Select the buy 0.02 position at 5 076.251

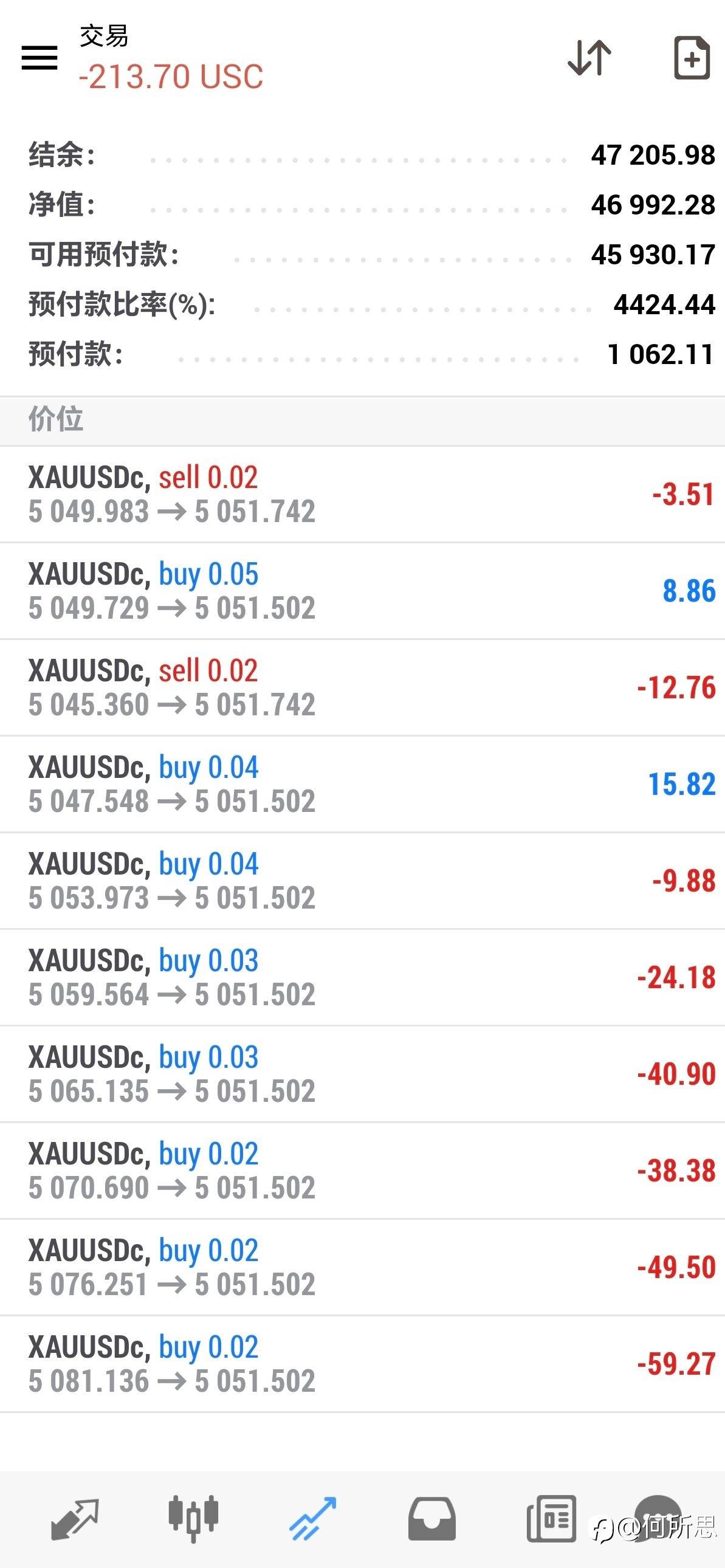(362, 1267)
